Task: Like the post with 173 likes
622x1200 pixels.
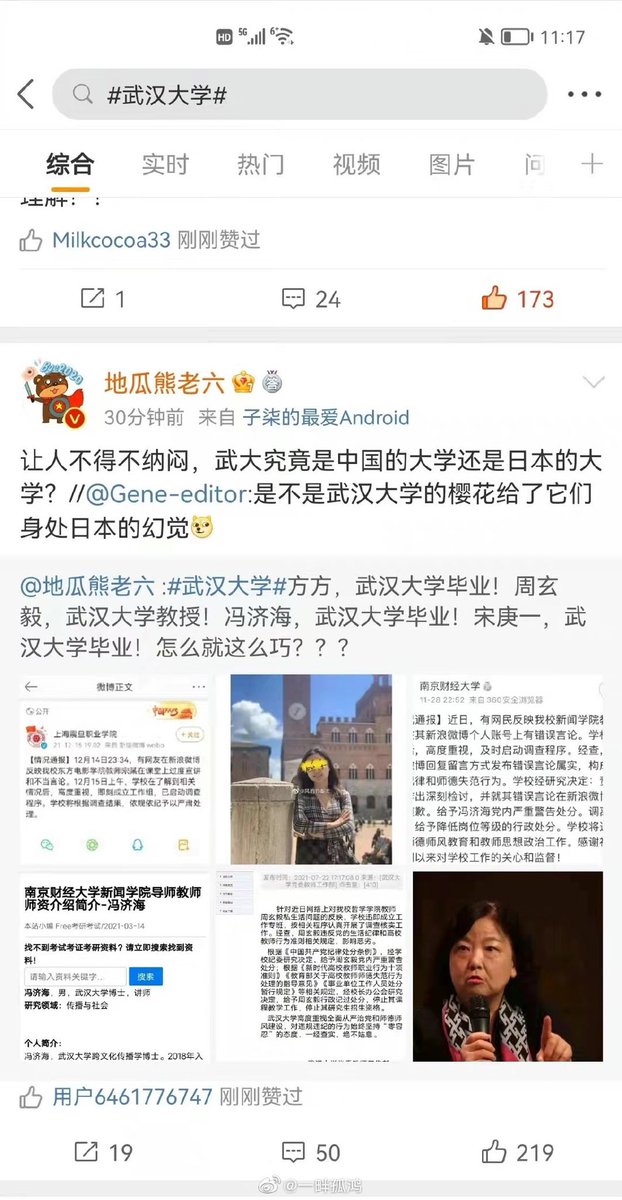Action: pos(517,298)
